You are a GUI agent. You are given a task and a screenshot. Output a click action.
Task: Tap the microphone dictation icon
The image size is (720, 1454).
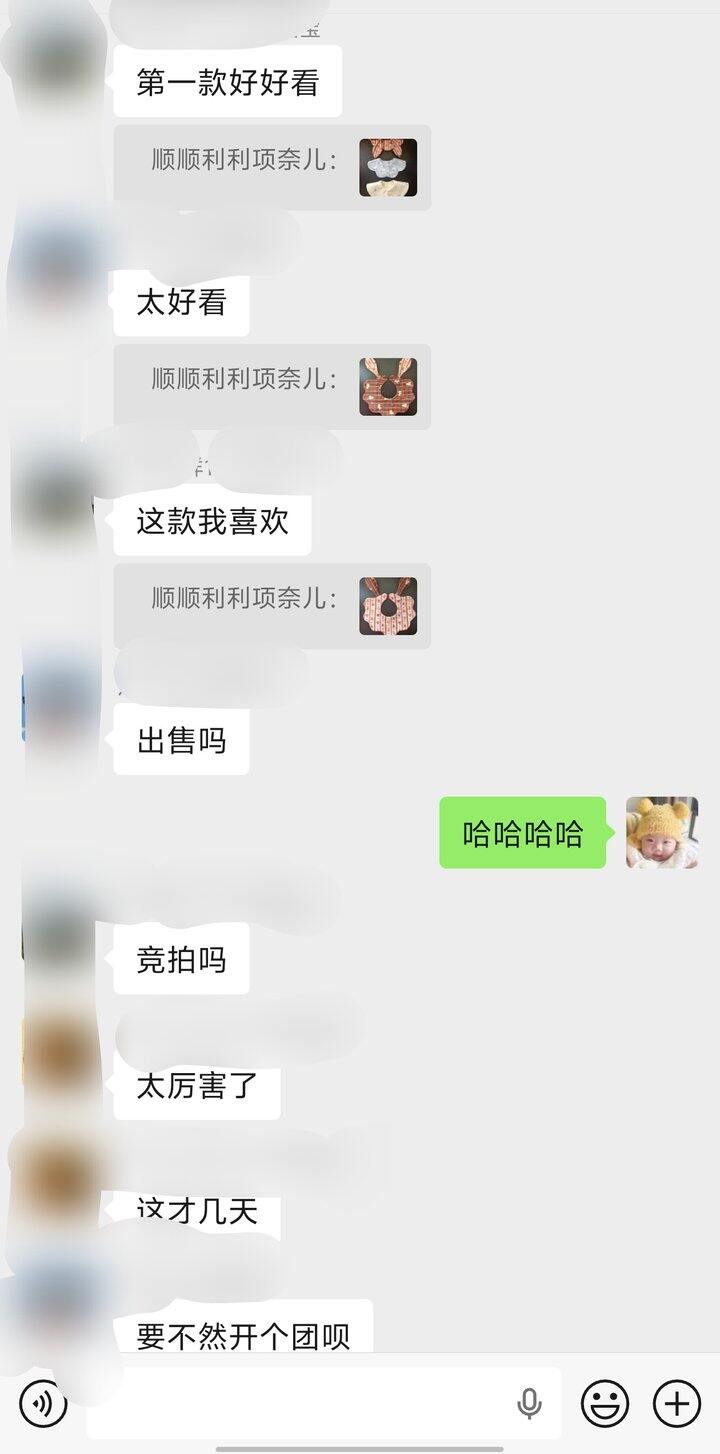coord(529,1403)
